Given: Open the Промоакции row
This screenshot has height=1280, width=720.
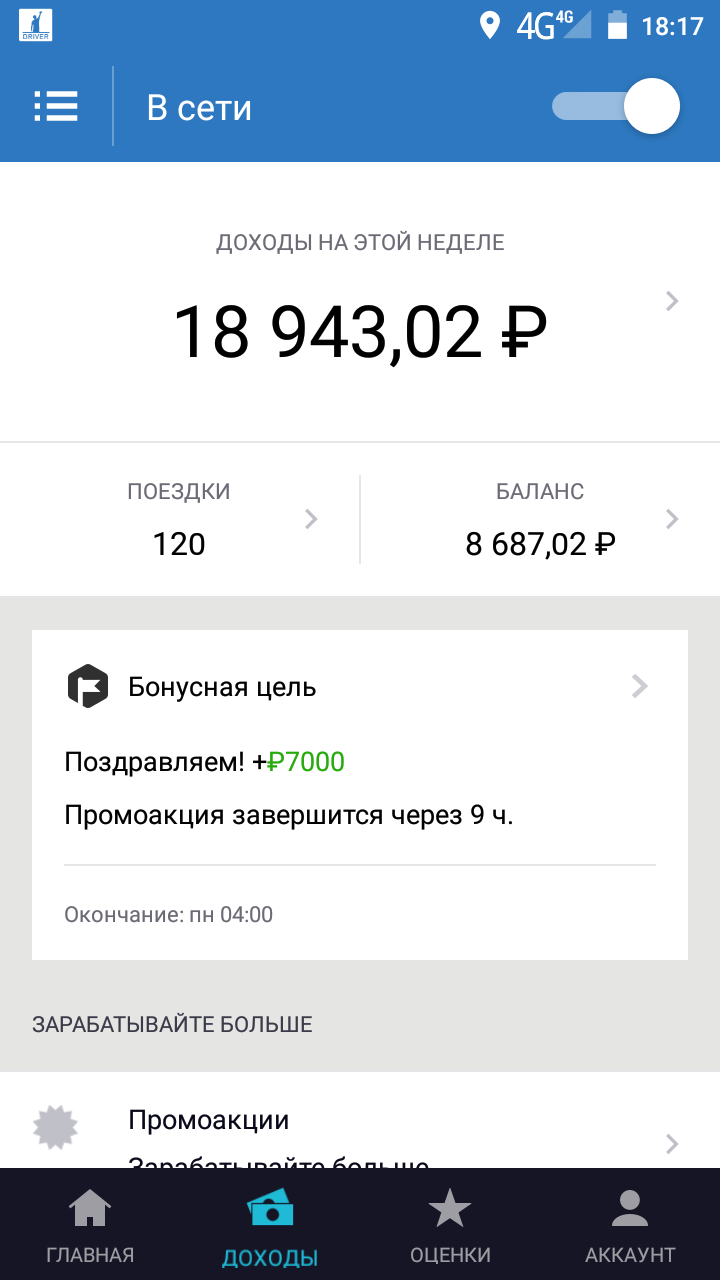Looking at the screenshot, I should tap(360, 1120).
